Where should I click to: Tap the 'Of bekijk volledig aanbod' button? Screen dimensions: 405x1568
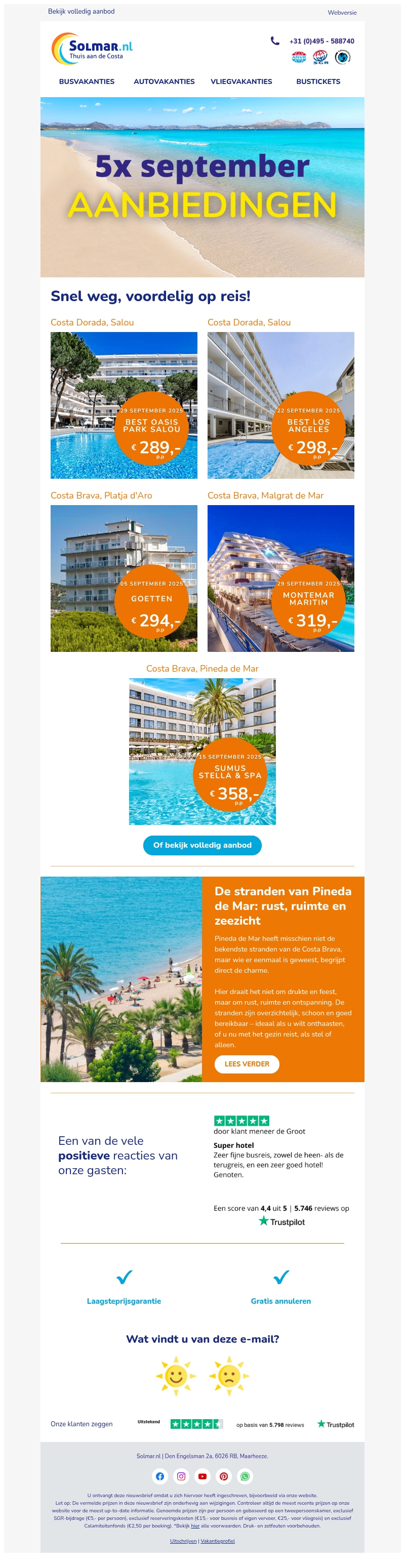202,845
